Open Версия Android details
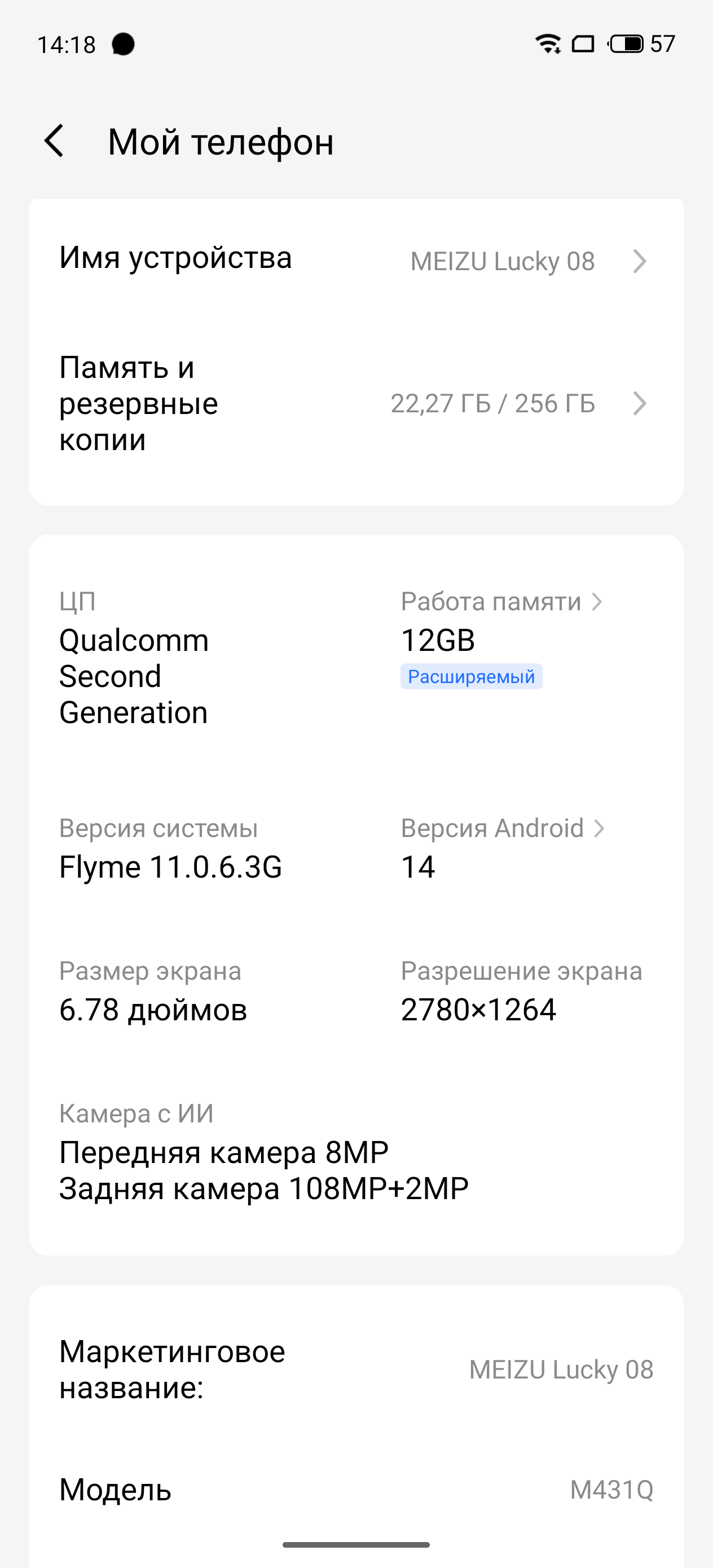 tap(503, 829)
